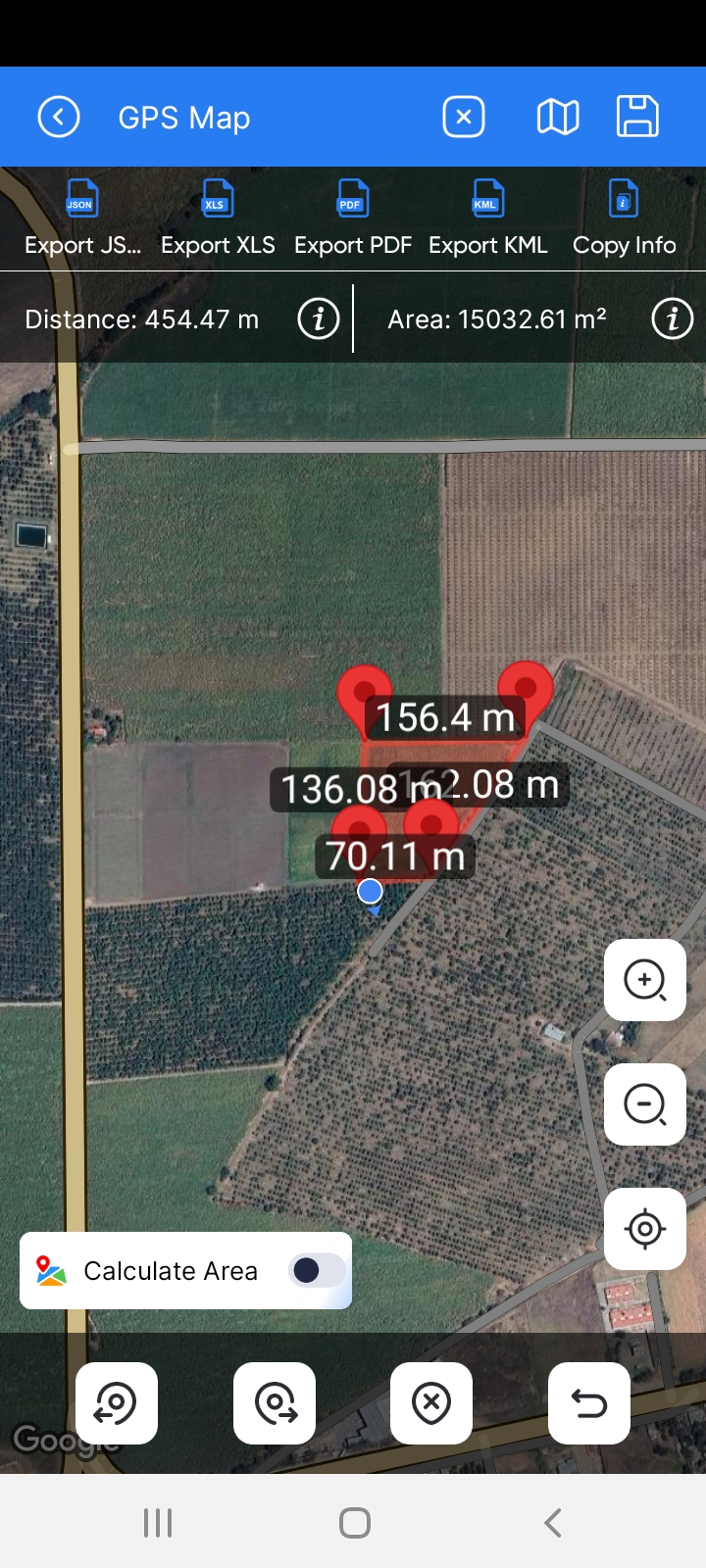
Task: Center the map on my location
Action: click(x=645, y=1229)
